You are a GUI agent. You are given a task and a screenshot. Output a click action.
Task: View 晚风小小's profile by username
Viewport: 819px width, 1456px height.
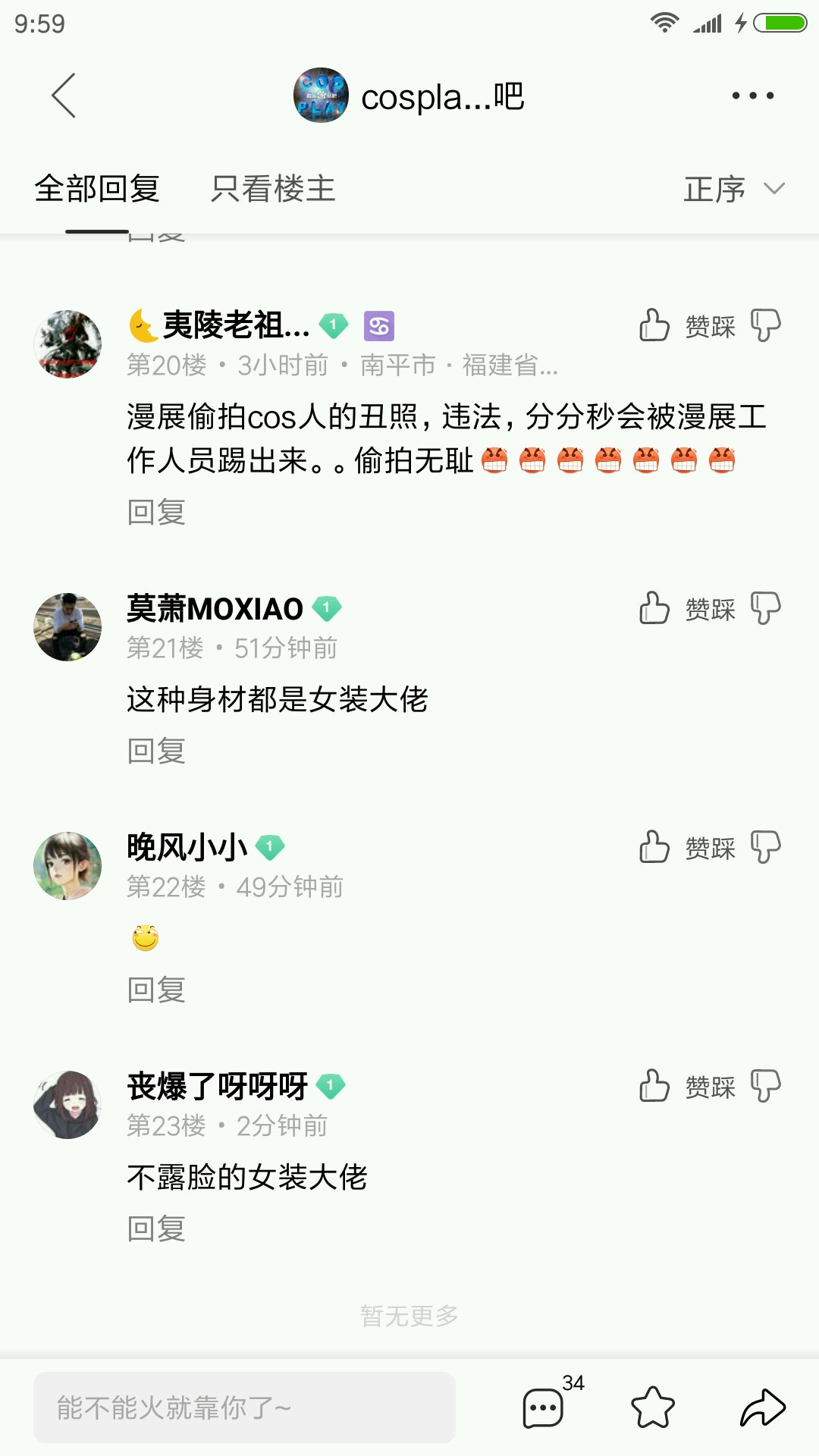187,847
